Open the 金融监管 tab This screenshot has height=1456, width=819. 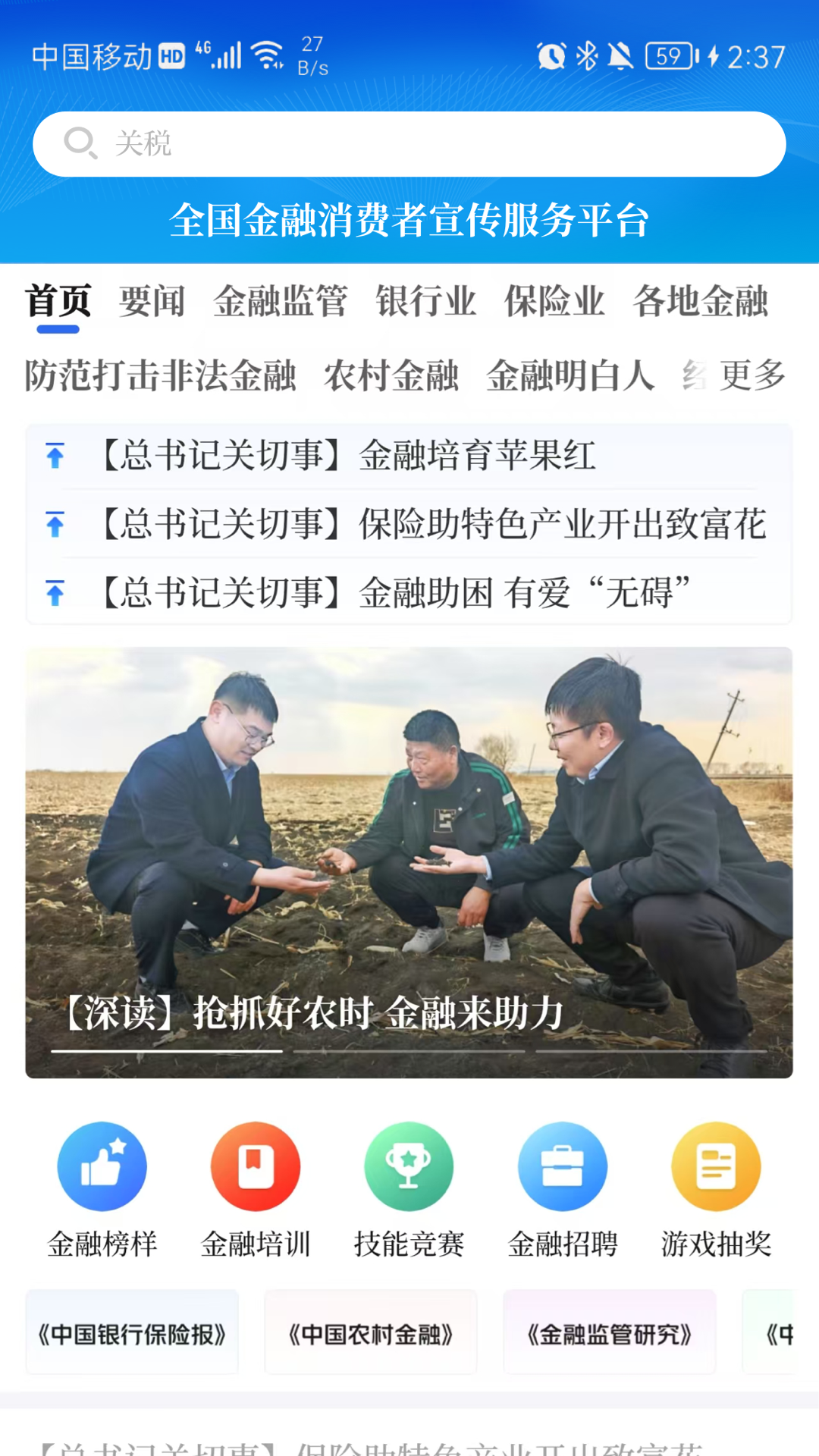[280, 302]
